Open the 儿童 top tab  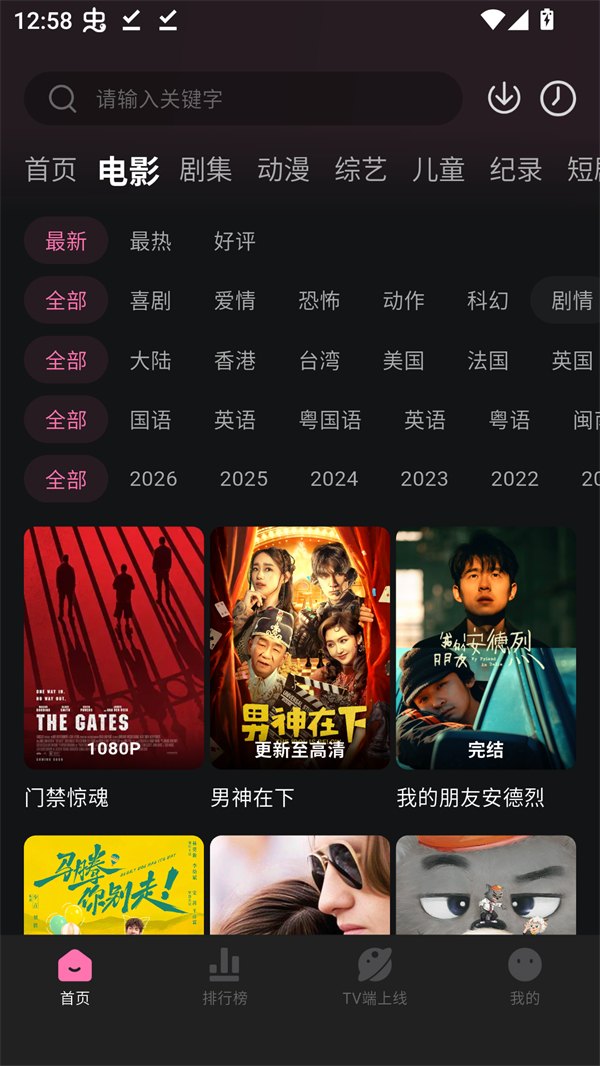pos(438,170)
